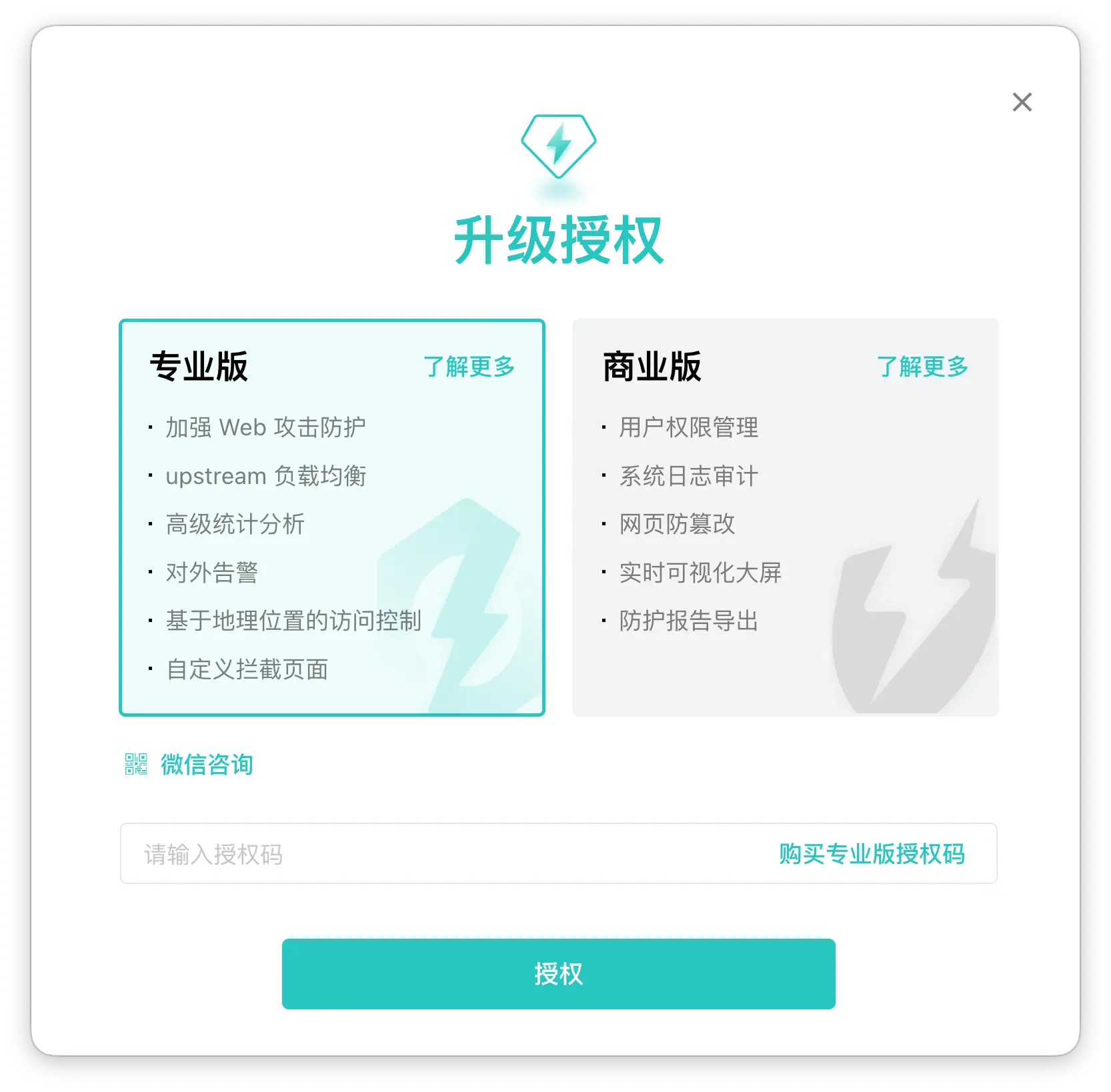Viewport: 1111px width, 1092px height.
Task: Open 了解更多 for 商业版
Action: point(922,366)
